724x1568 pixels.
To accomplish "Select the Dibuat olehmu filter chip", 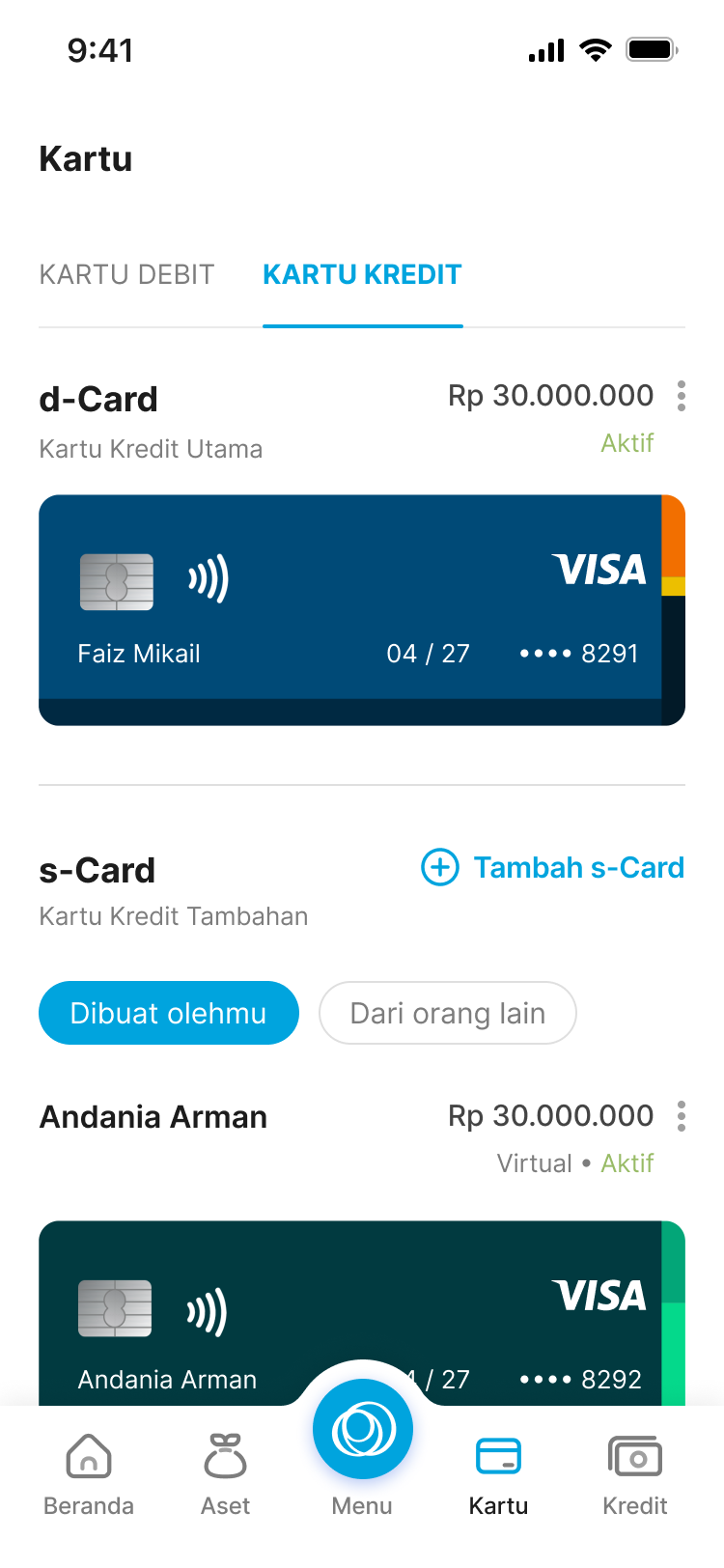I will (169, 1013).
